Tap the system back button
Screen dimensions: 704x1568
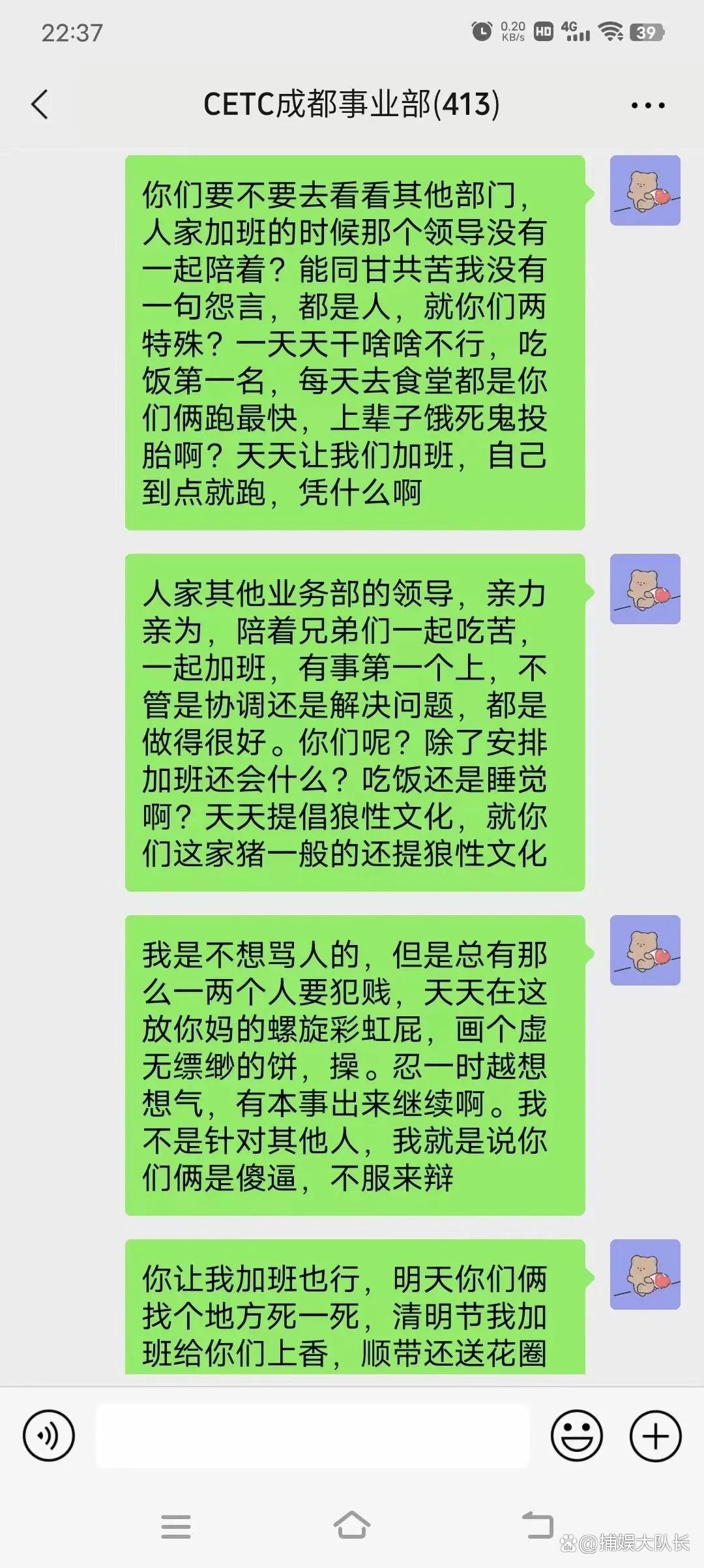click(537, 1525)
